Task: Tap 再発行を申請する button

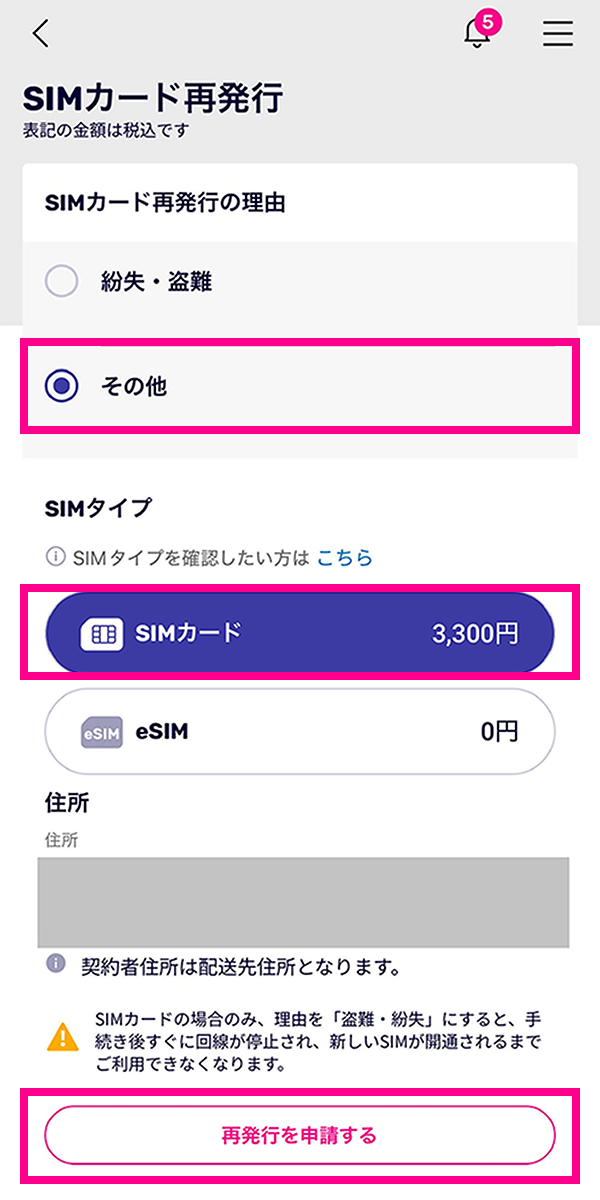Action: pyautogui.click(x=299, y=1135)
